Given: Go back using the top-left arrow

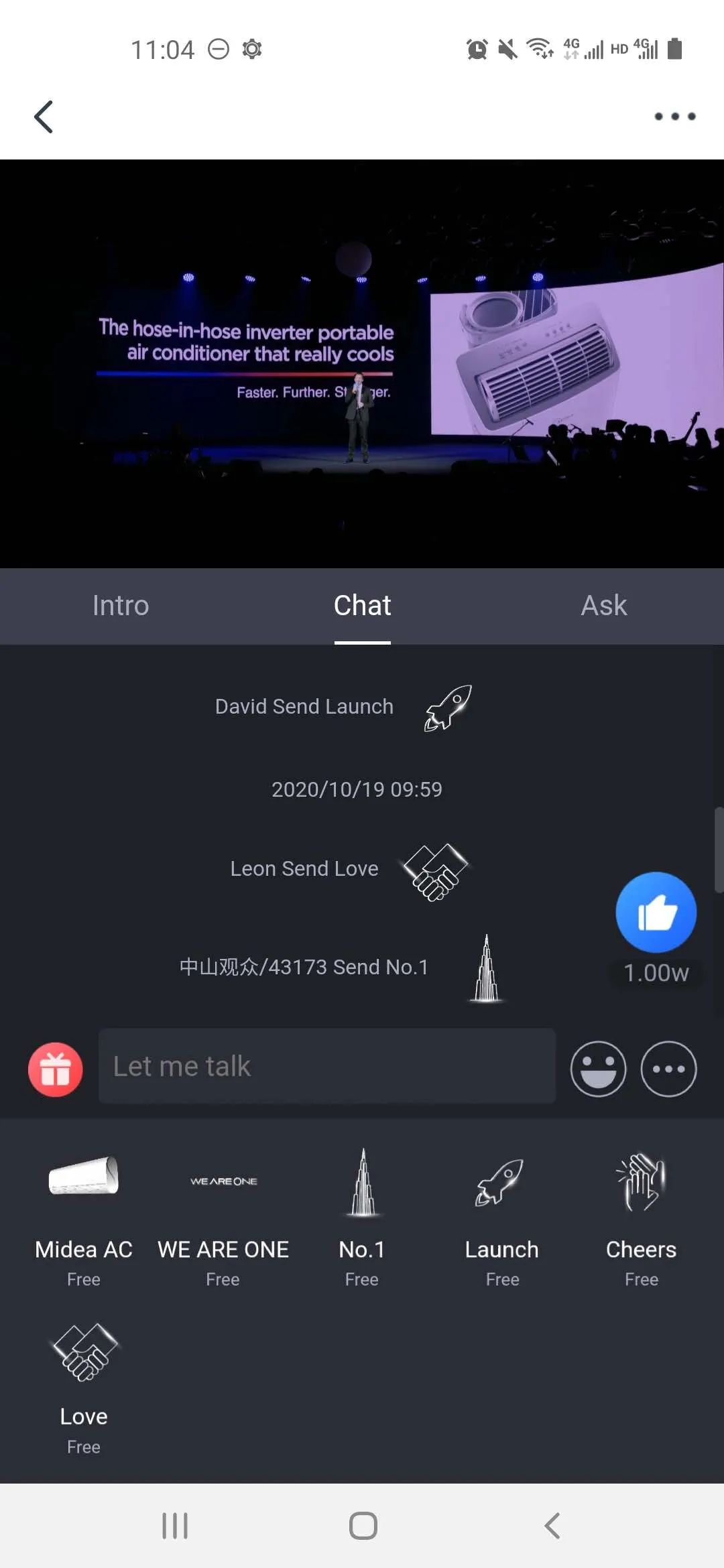Looking at the screenshot, I should [x=44, y=117].
